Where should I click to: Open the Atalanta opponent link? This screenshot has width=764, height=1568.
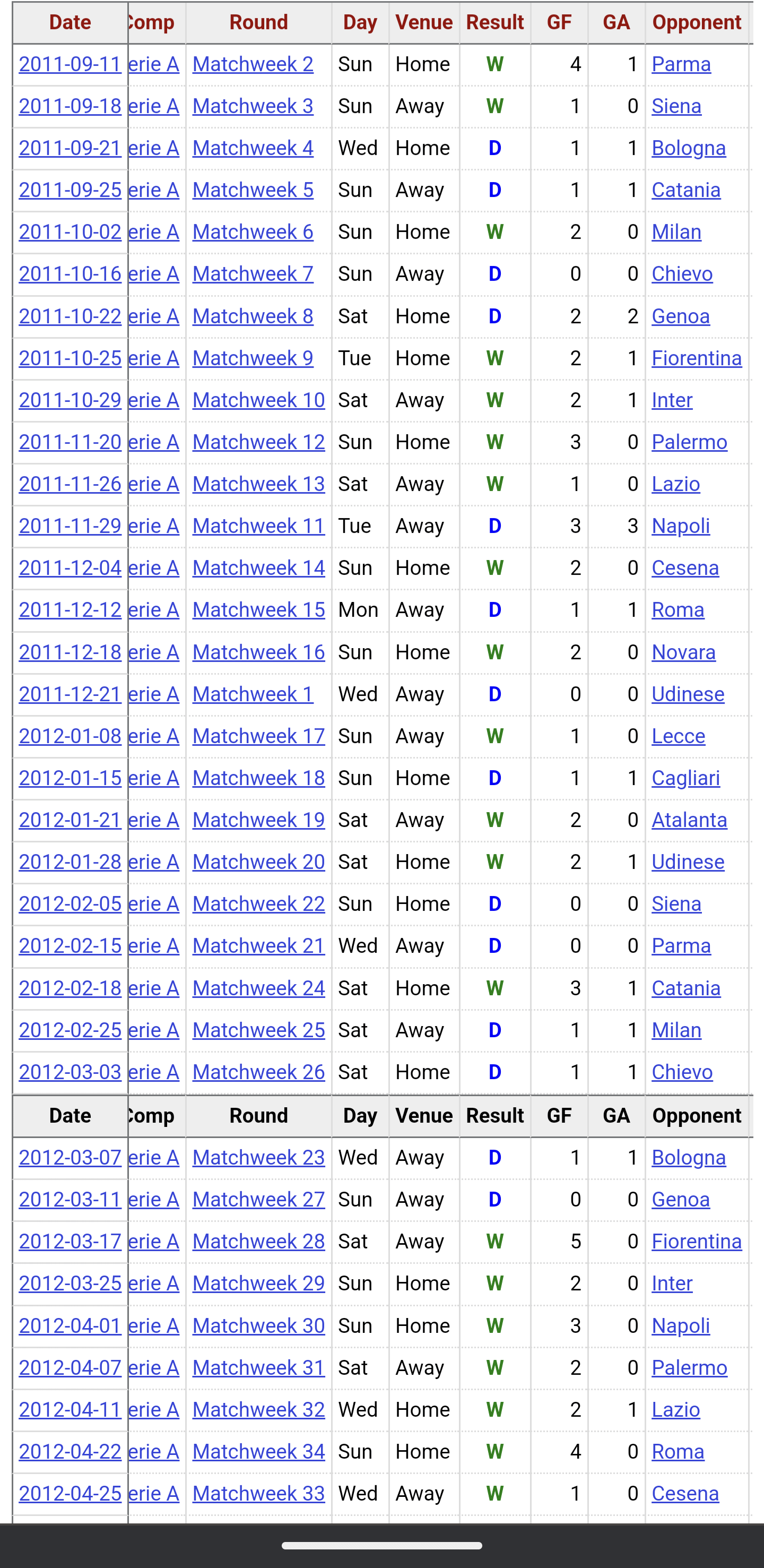coord(689,820)
